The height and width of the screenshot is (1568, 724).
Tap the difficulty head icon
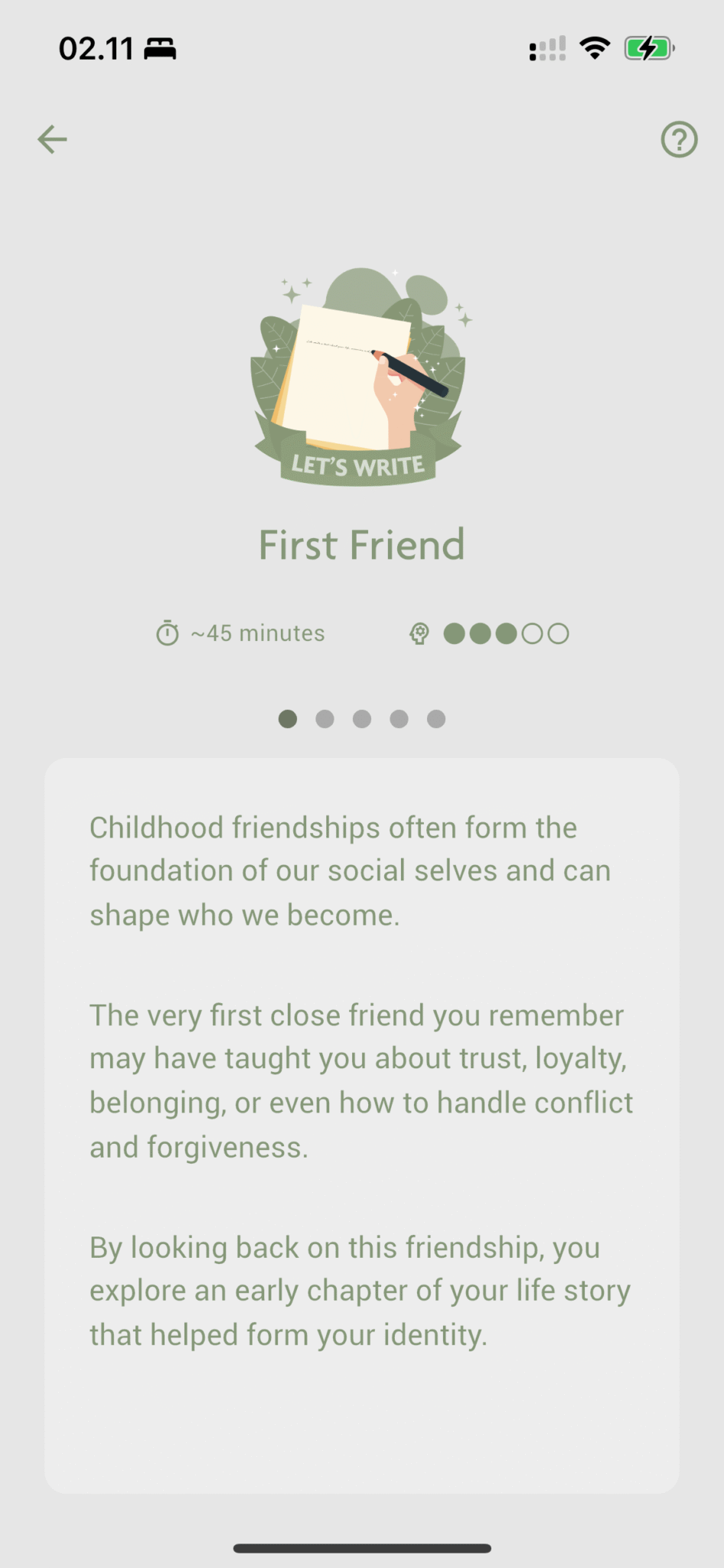pyautogui.click(x=419, y=633)
